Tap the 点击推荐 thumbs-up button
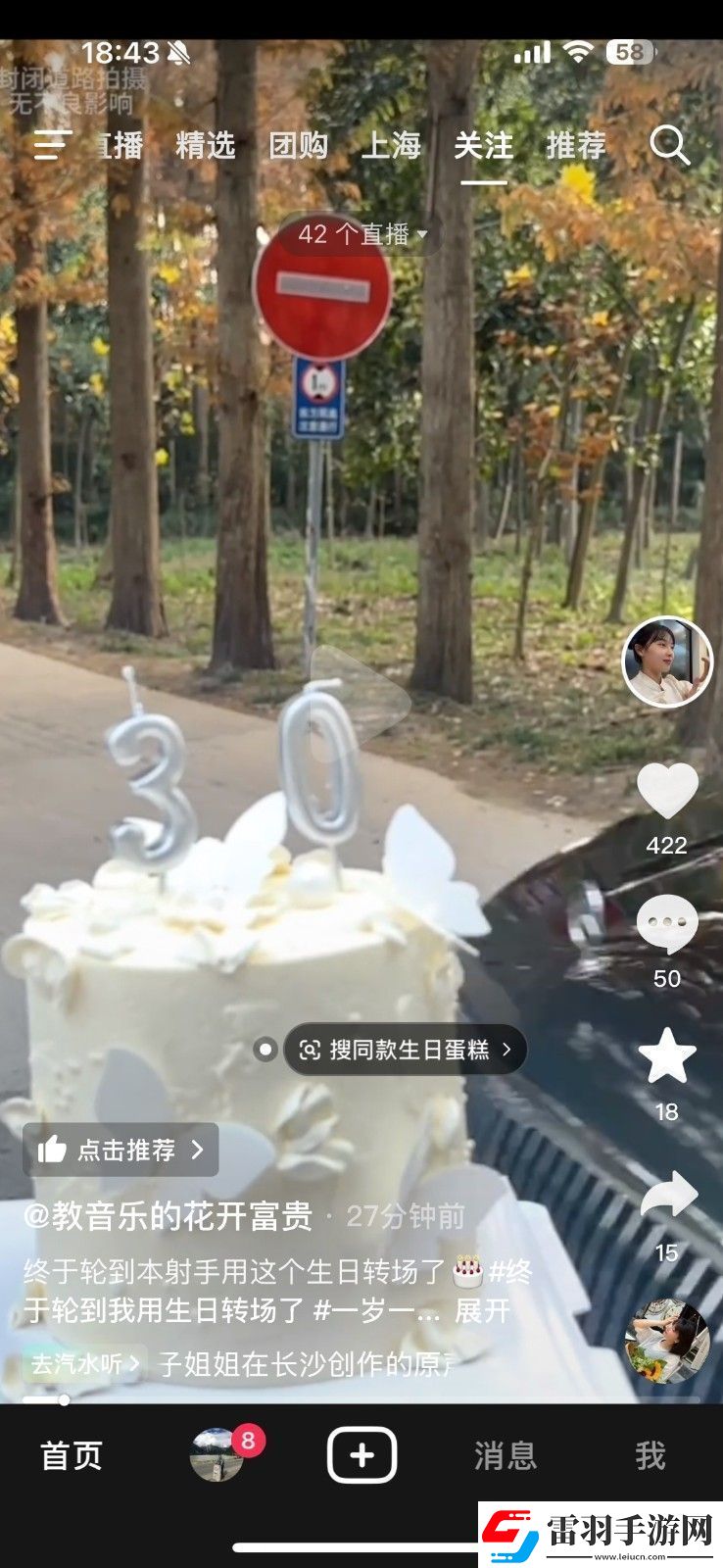Image resolution: width=723 pixels, height=1568 pixels. click(120, 1150)
